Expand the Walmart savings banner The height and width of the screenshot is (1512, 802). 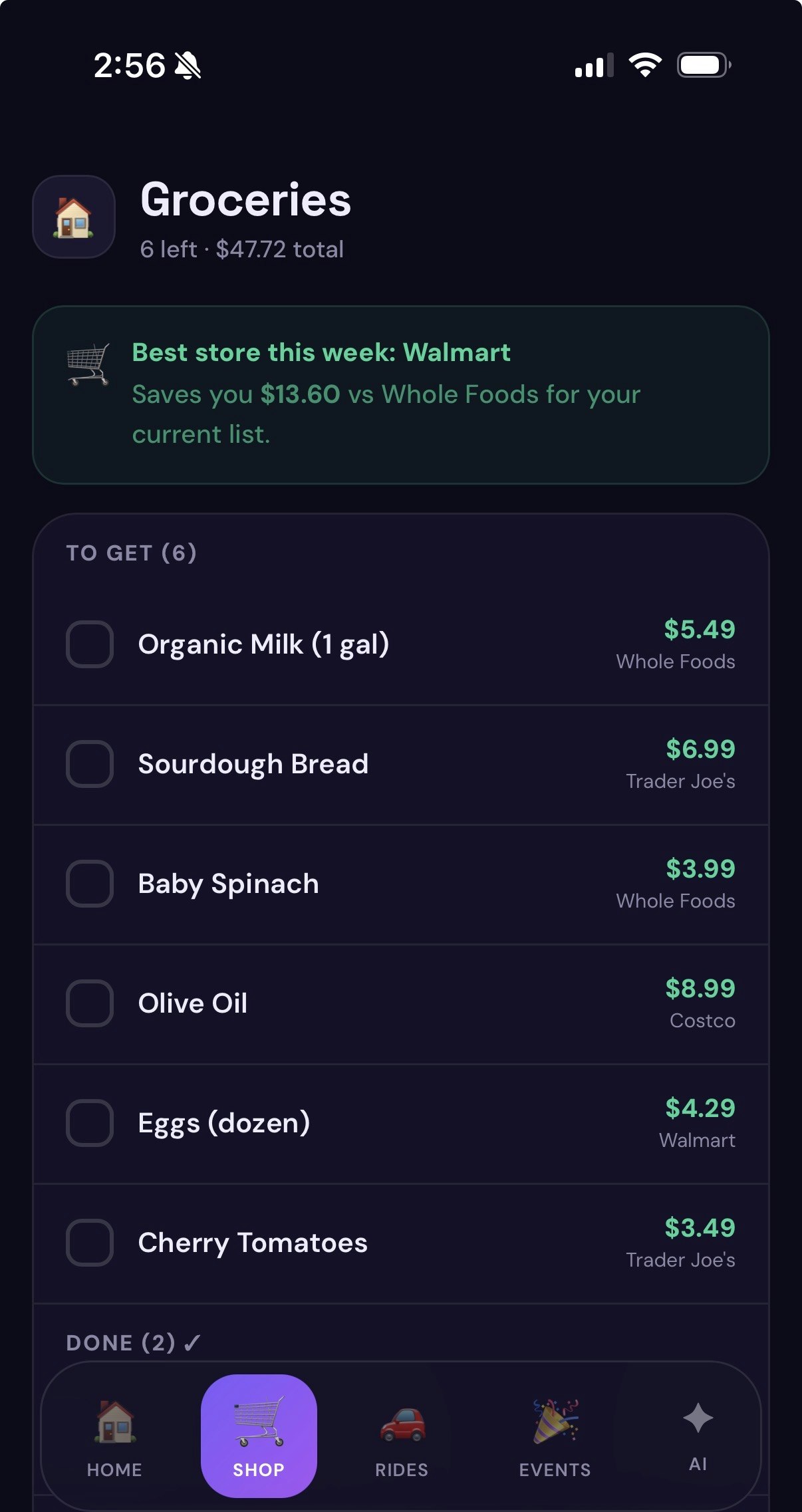tap(400, 393)
